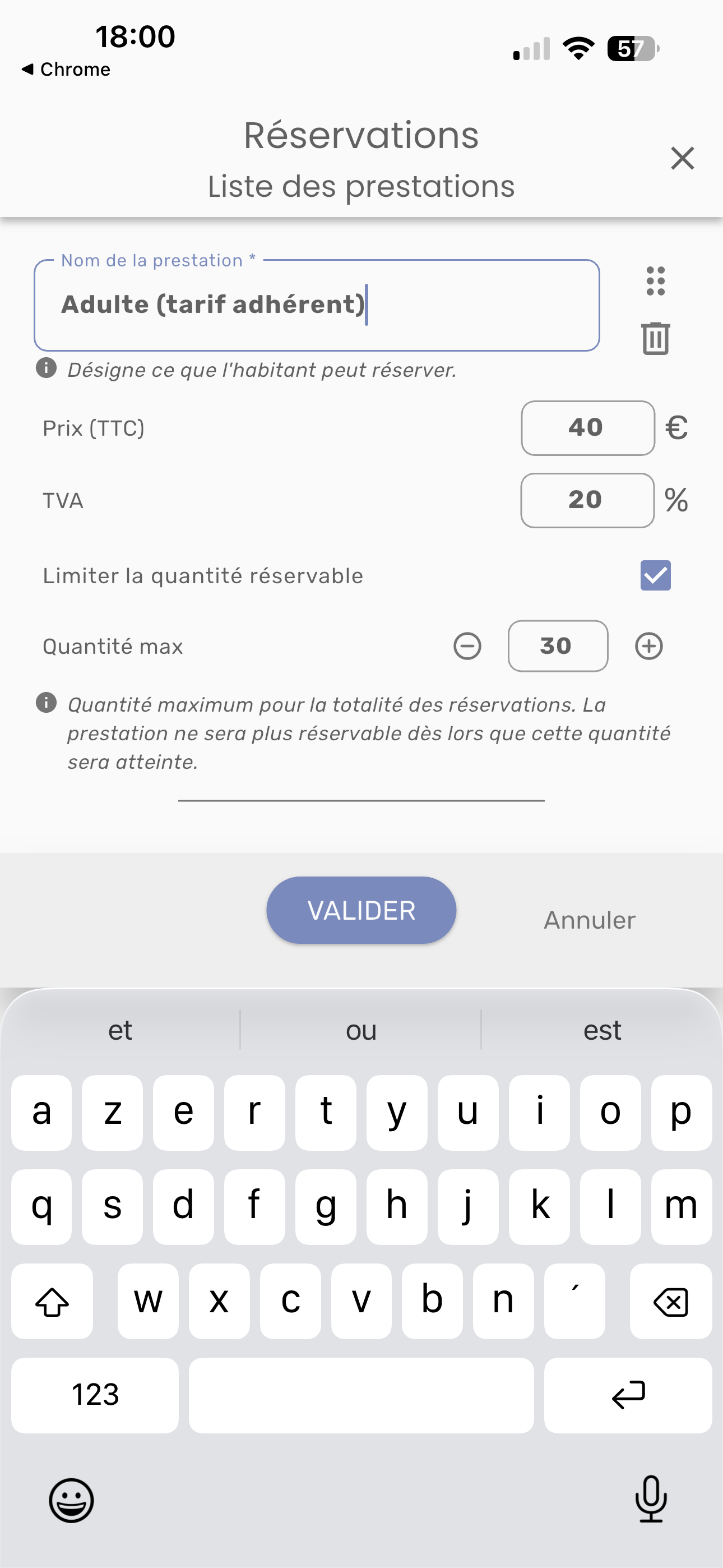
Task: Tap the drag-handle dots icon
Action: pyautogui.click(x=655, y=281)
